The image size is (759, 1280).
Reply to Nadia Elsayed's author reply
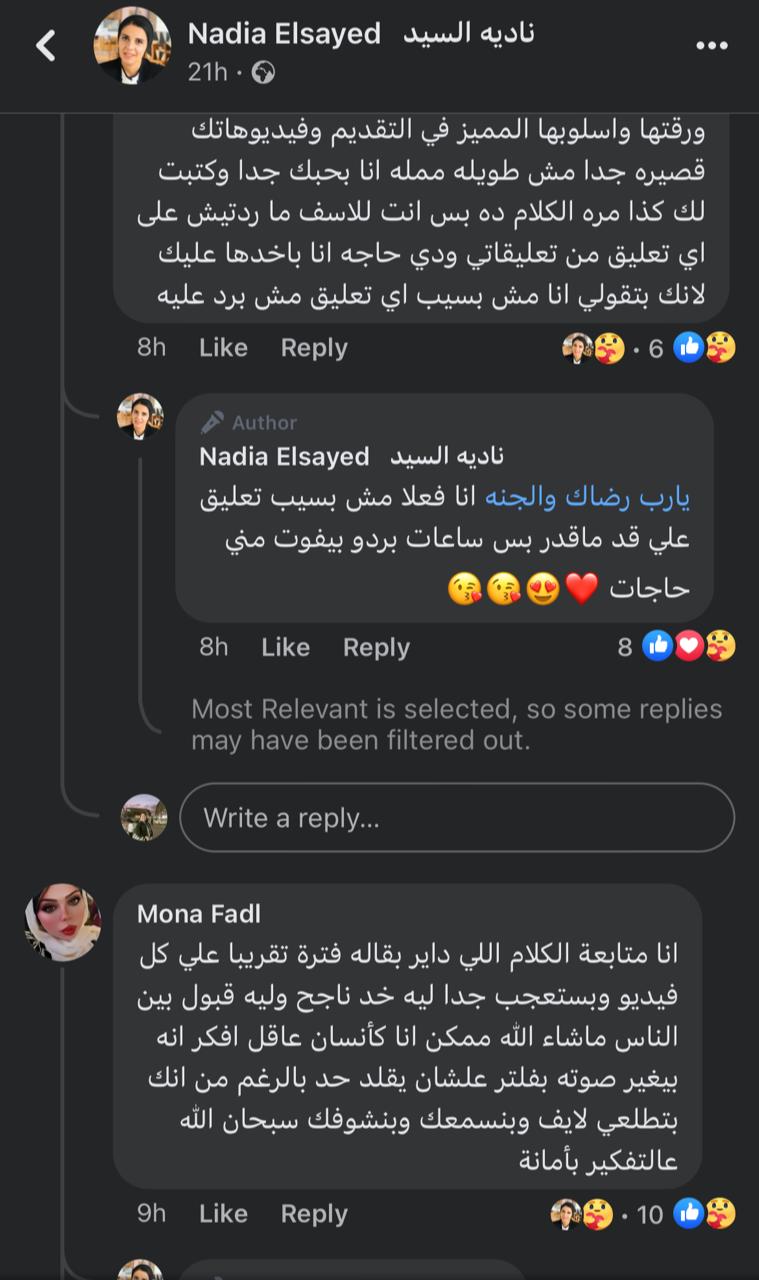376,647
